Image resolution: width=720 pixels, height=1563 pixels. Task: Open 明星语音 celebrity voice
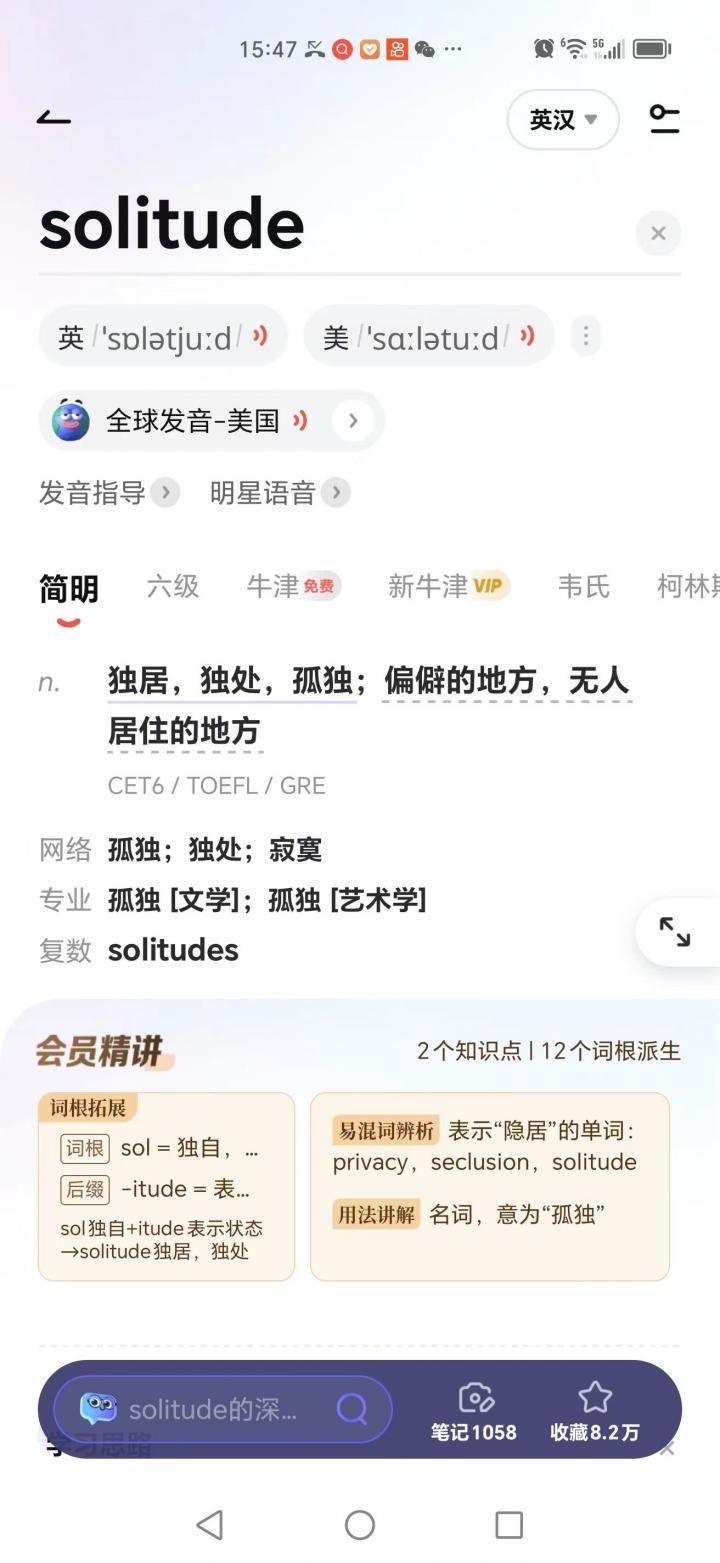[x=279, y=492]
